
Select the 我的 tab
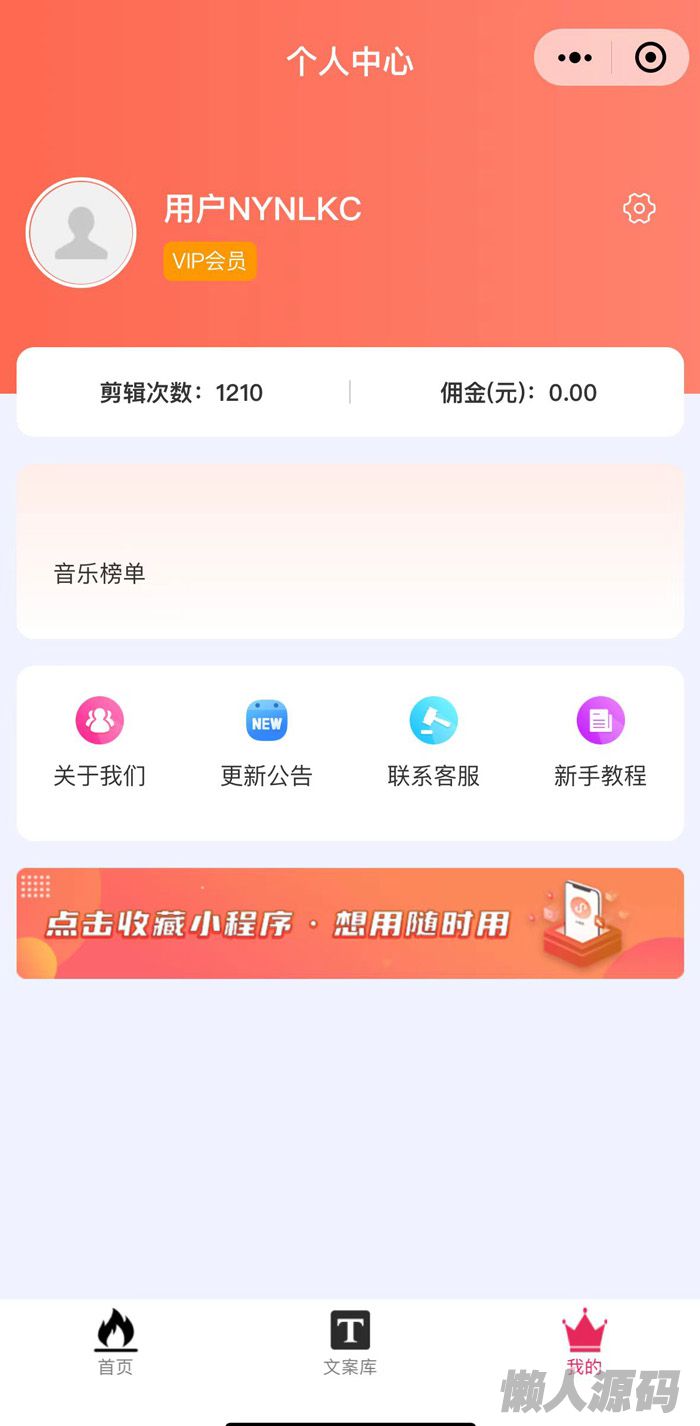584,1342
